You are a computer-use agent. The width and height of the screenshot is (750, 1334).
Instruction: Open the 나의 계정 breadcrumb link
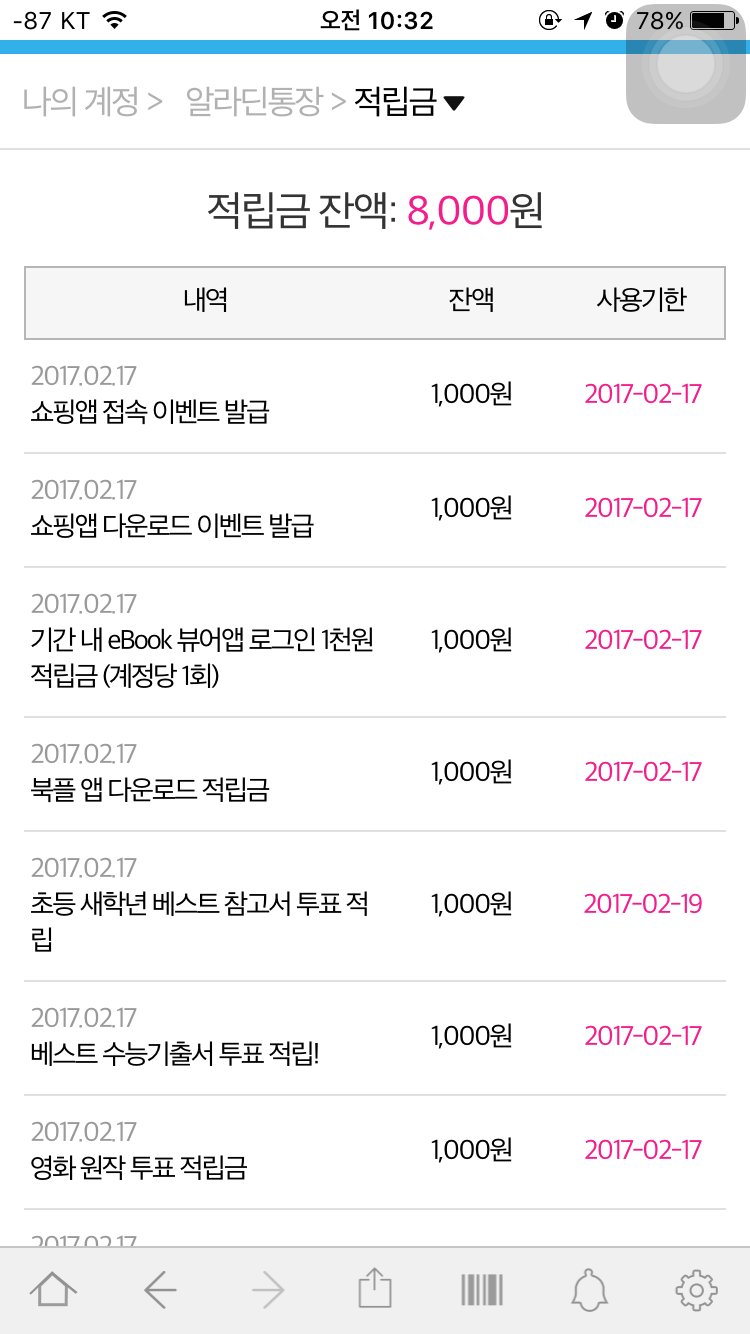coord(80,102)
